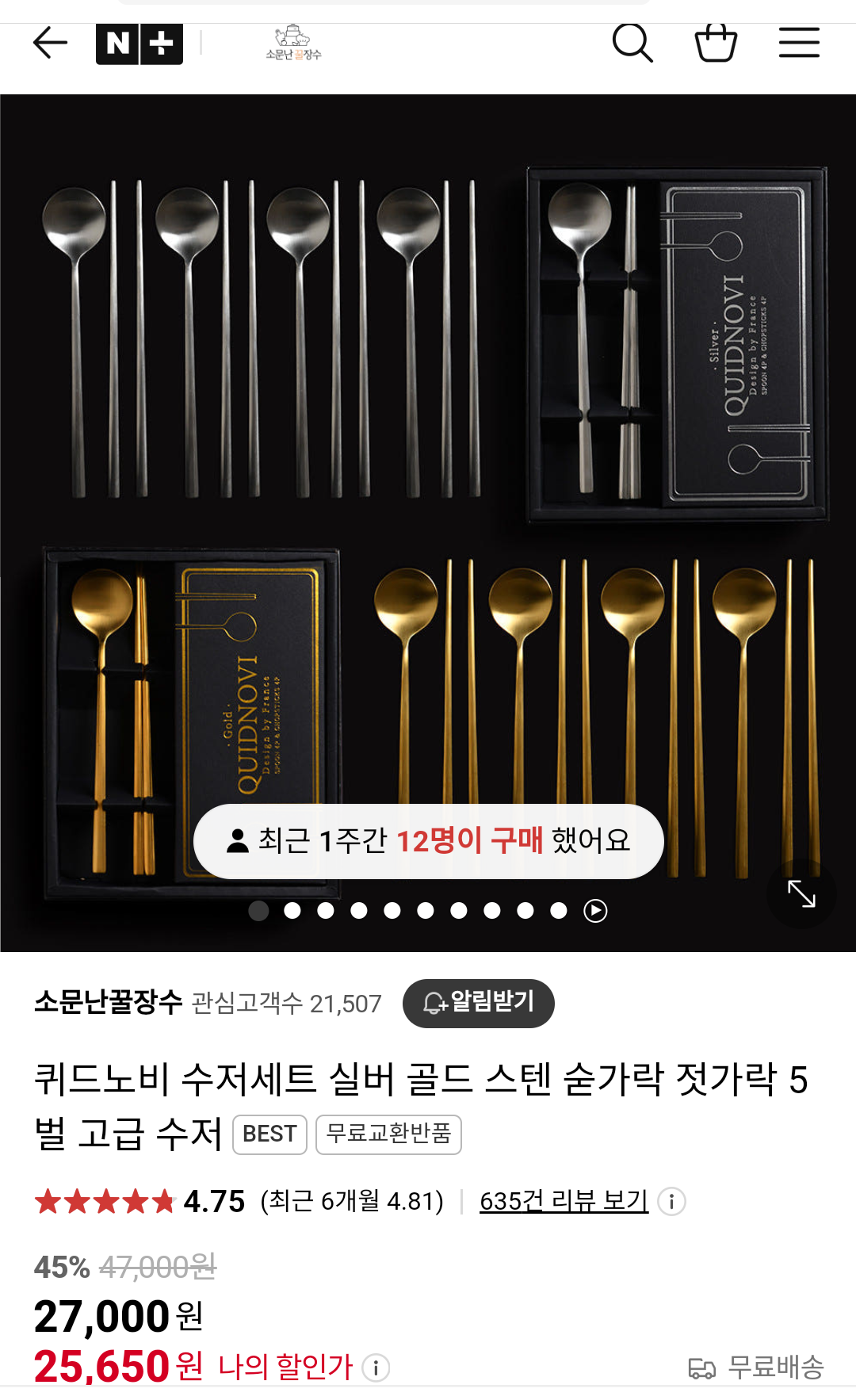The height and width of the screenshot is (1400, 856).
Task: Show 나의 할인가 info details
Action: click(x=376, y=1367)
